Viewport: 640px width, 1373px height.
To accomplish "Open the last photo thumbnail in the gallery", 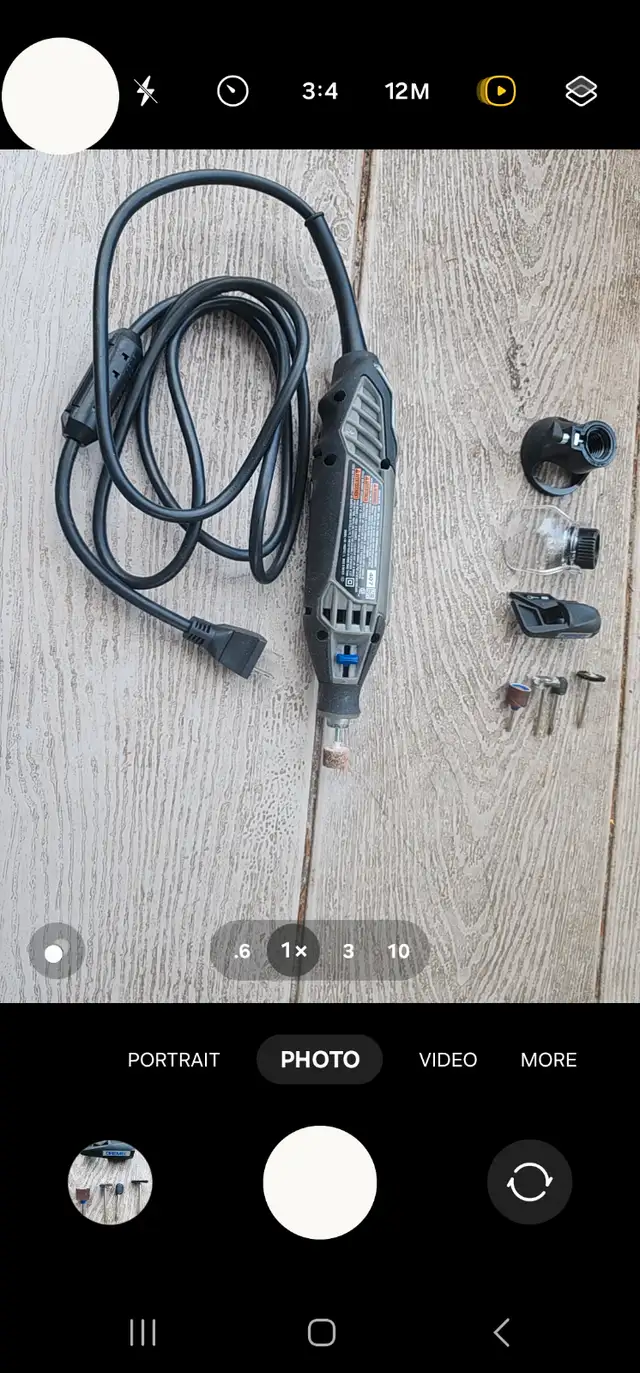I will click(x=110, y=1183).
